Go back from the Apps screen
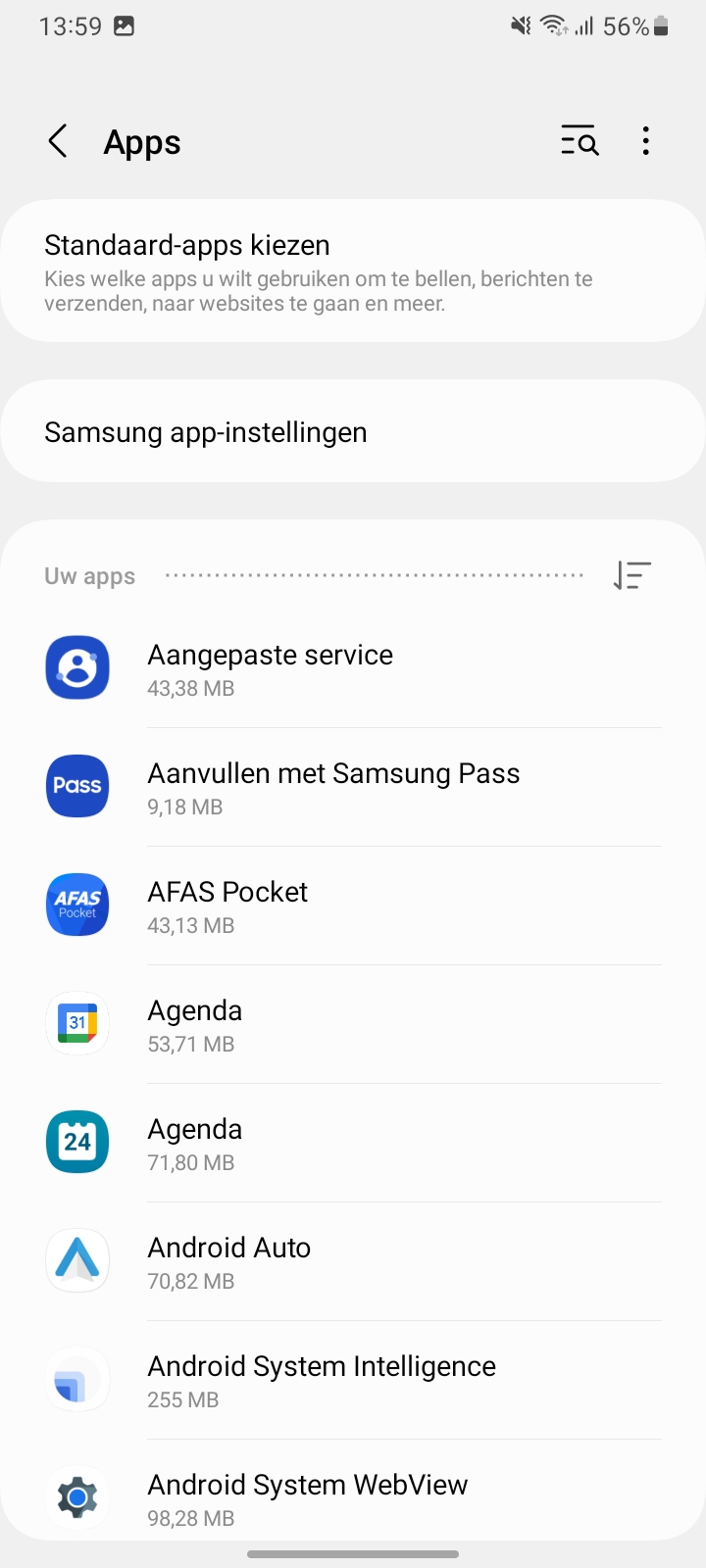 [59, 142]
